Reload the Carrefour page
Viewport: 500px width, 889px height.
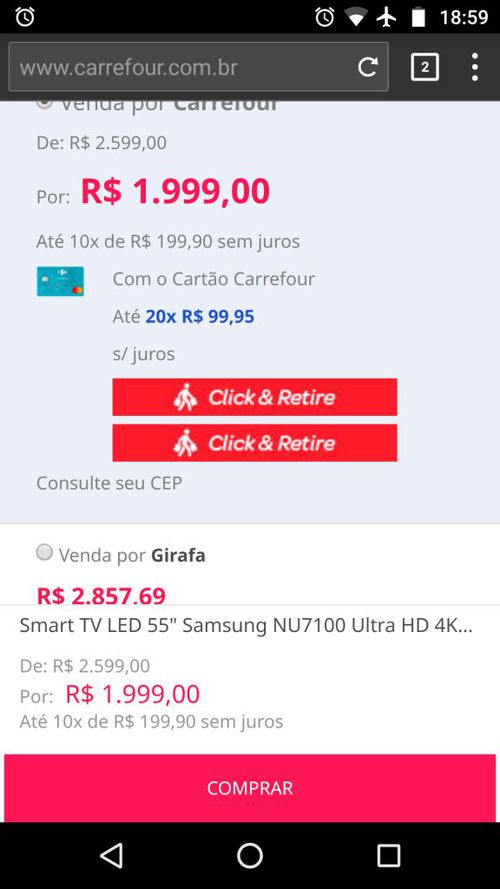point(367,67)
